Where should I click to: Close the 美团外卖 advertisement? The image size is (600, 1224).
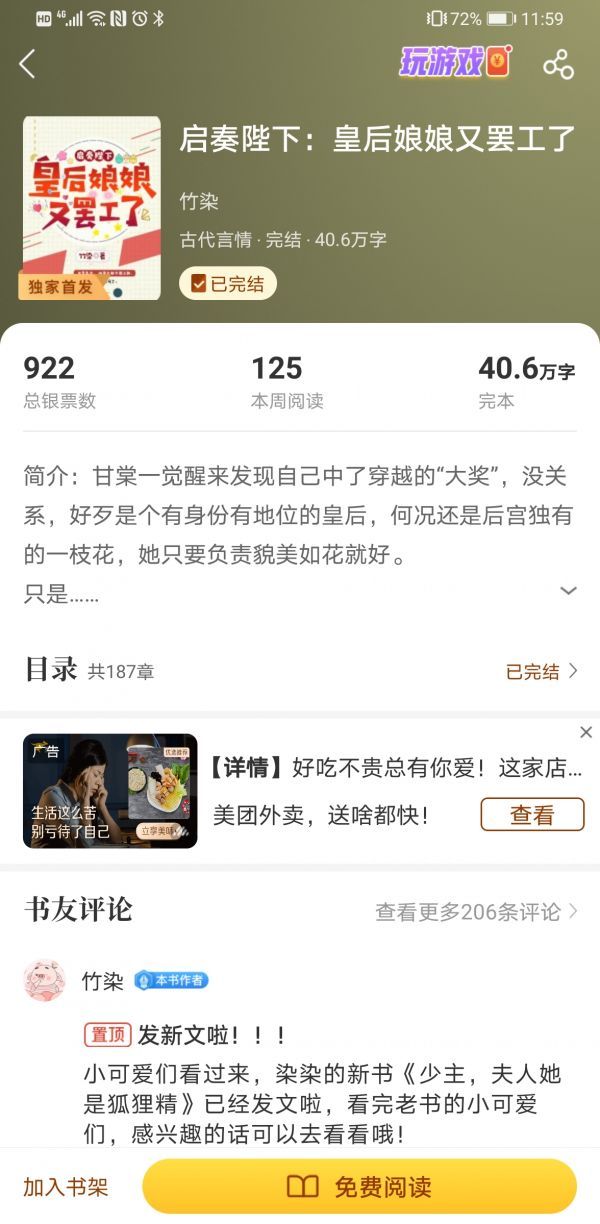coord(586,732)
